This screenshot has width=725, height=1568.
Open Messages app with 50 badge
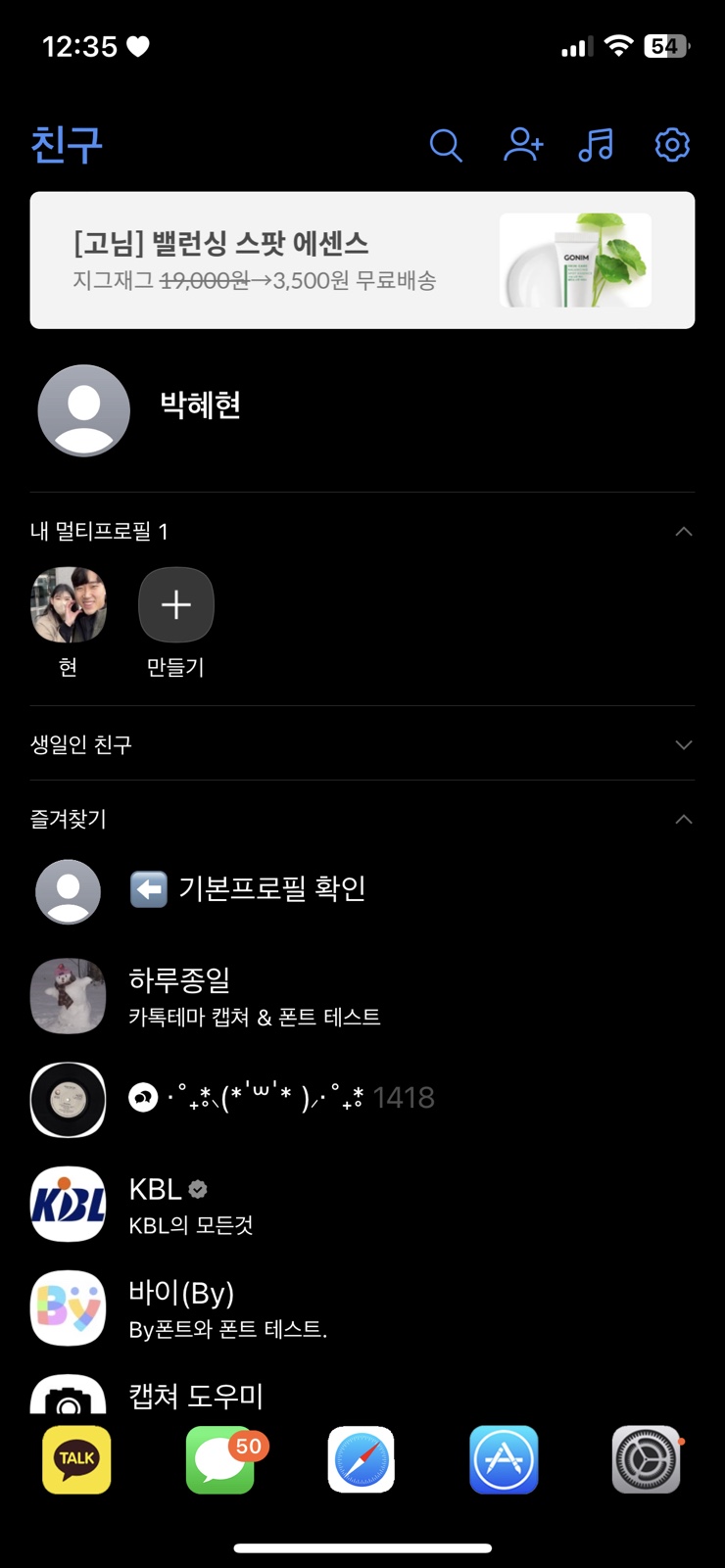219,1458
